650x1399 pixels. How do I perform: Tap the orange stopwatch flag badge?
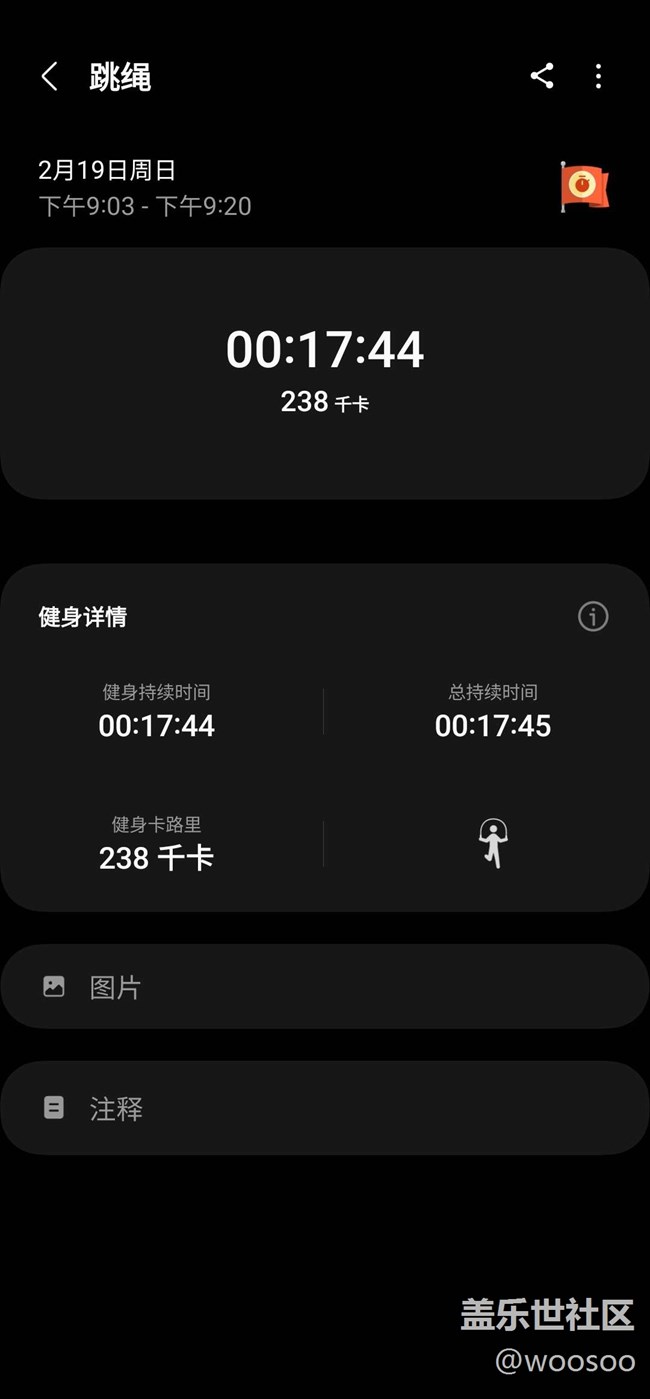coord(584,187)
